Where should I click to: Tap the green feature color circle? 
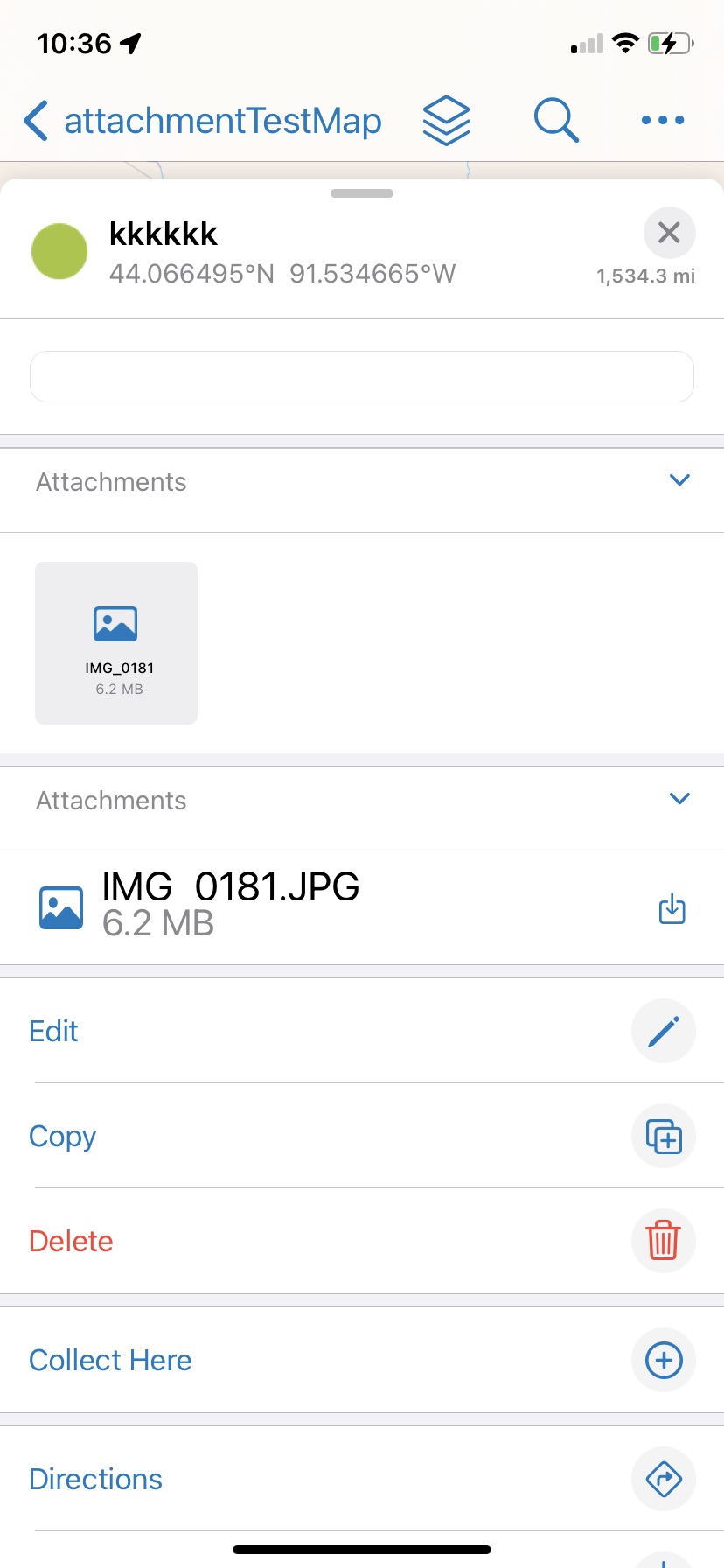click(59, 251)
